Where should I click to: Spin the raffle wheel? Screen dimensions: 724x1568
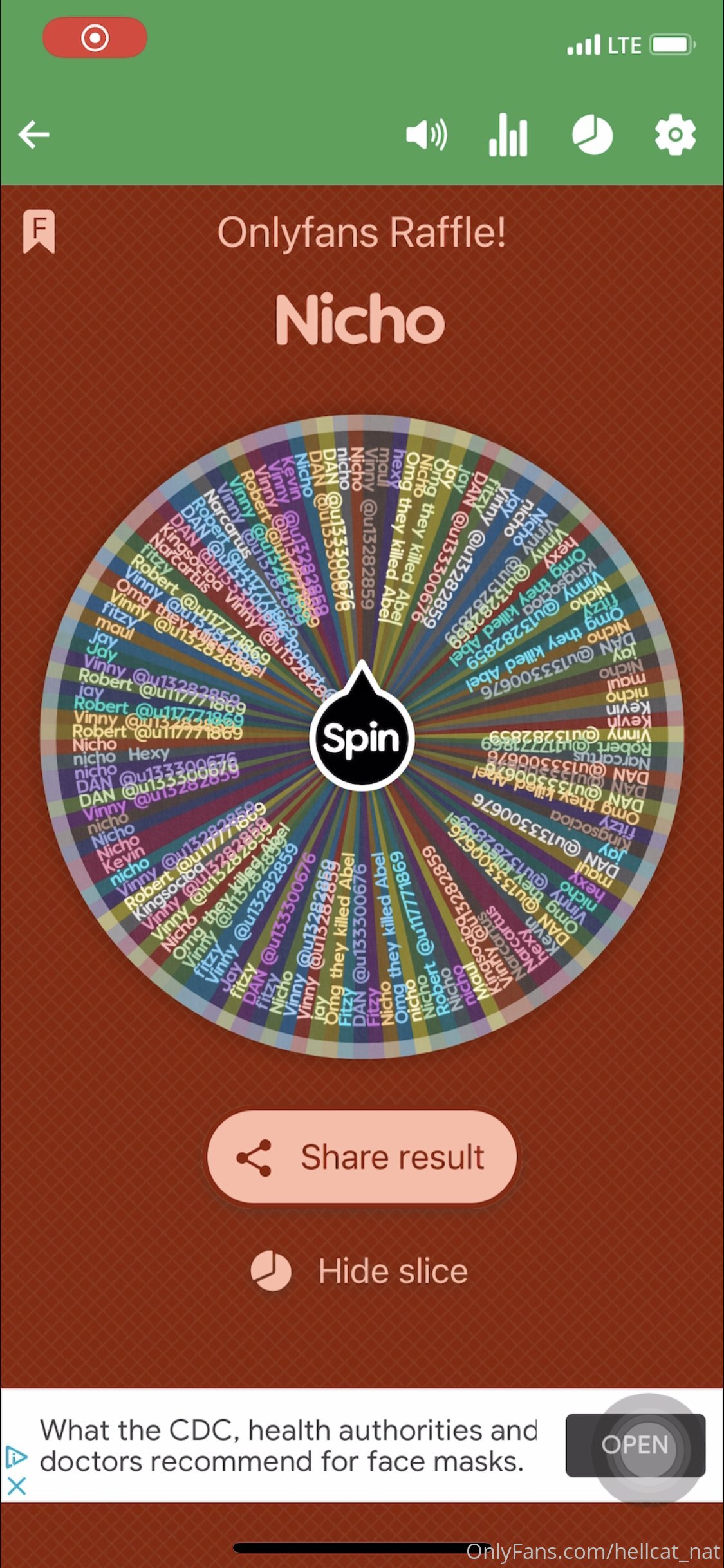(362, 736)
